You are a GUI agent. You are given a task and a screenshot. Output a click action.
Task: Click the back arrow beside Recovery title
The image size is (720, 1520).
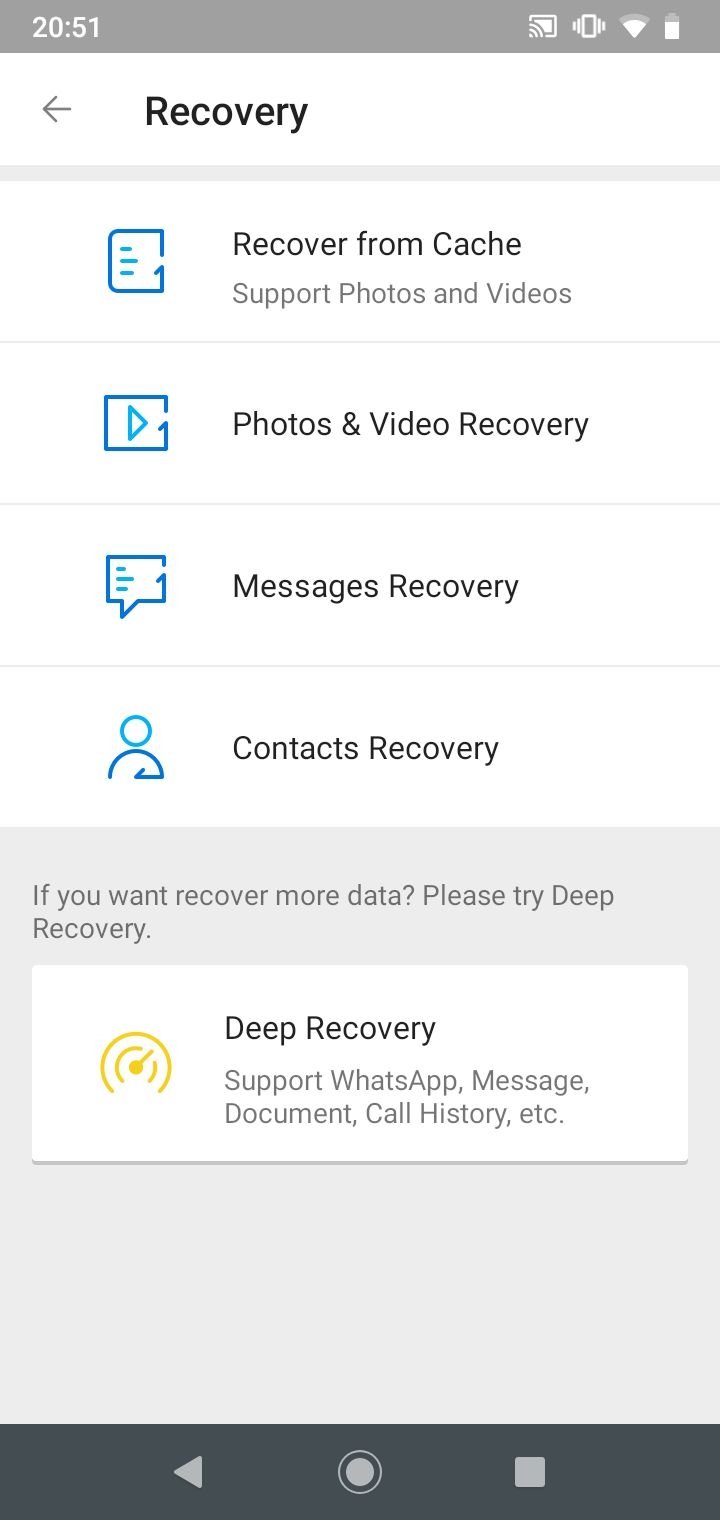(x=57, y=109)
